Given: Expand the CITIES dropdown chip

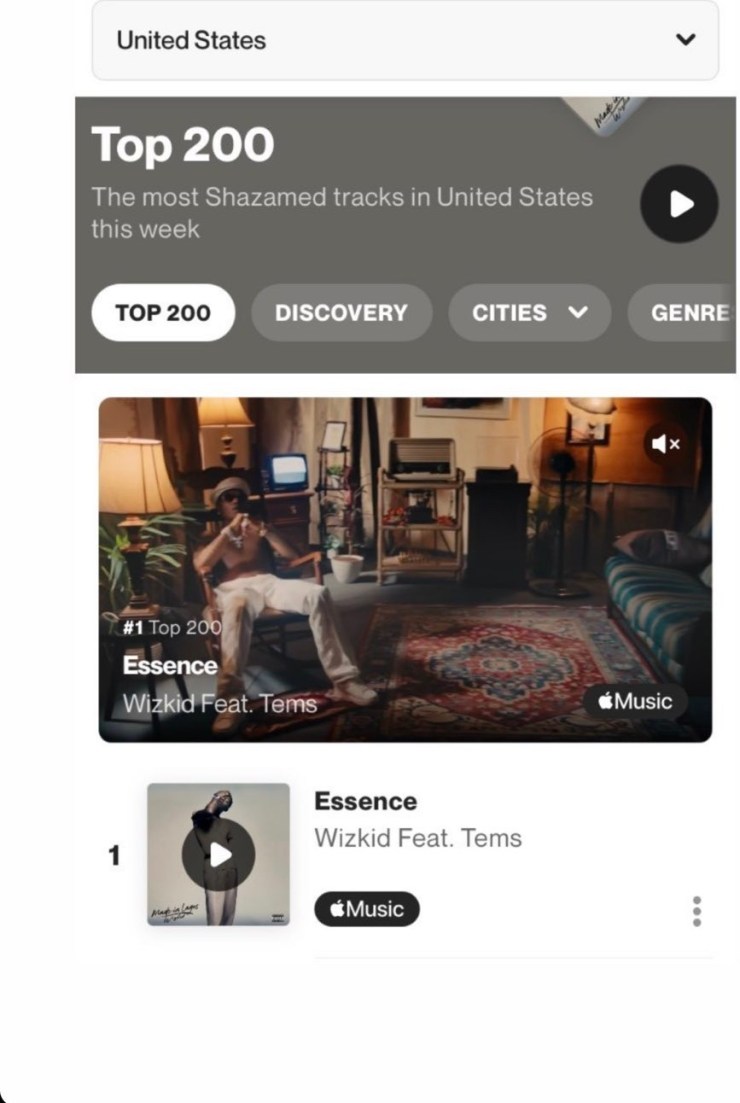Looking at the screenshot, I should click(x=529, y=313).
